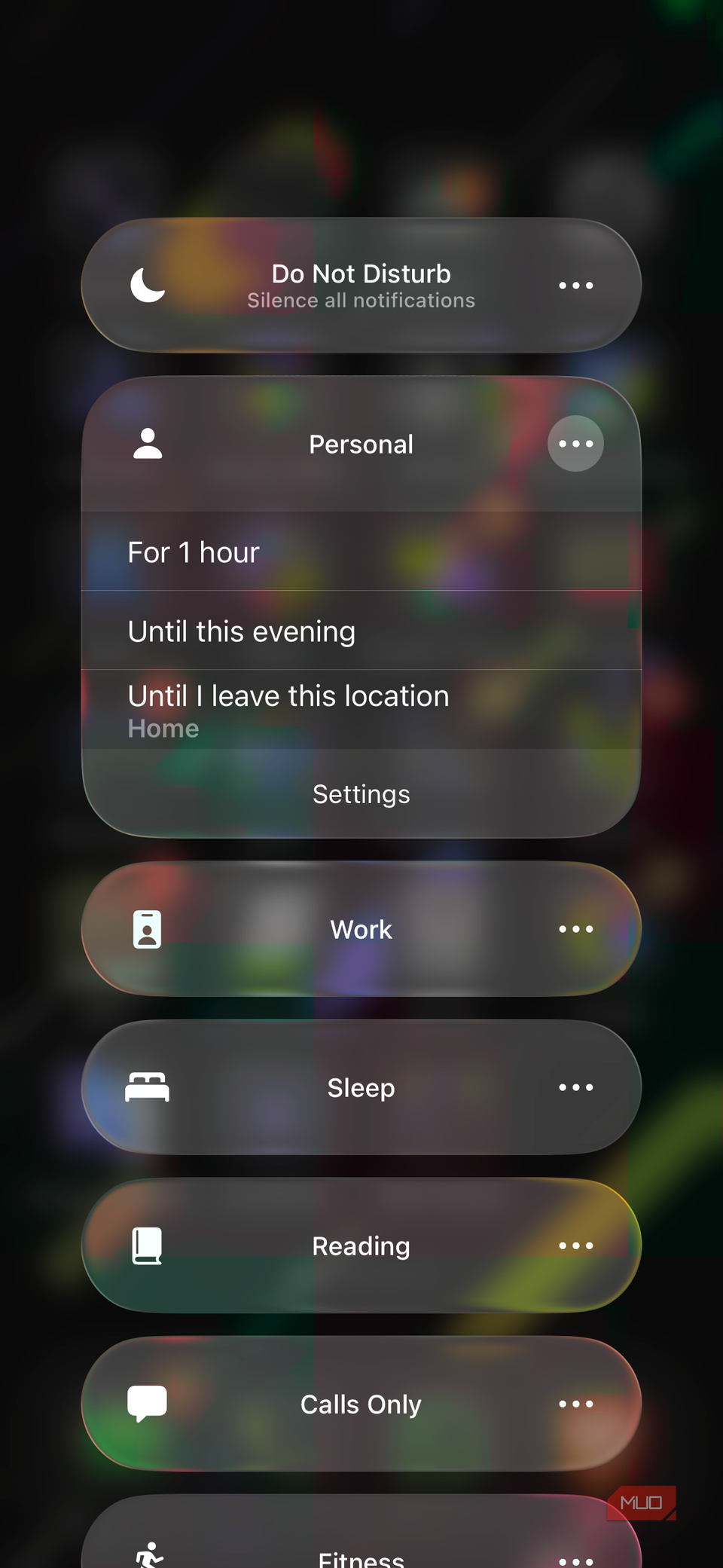Select the badge icon for Work Focus
Image resolution: width=723 pixels, height=1568 pixels.
(x=148, y=929)
